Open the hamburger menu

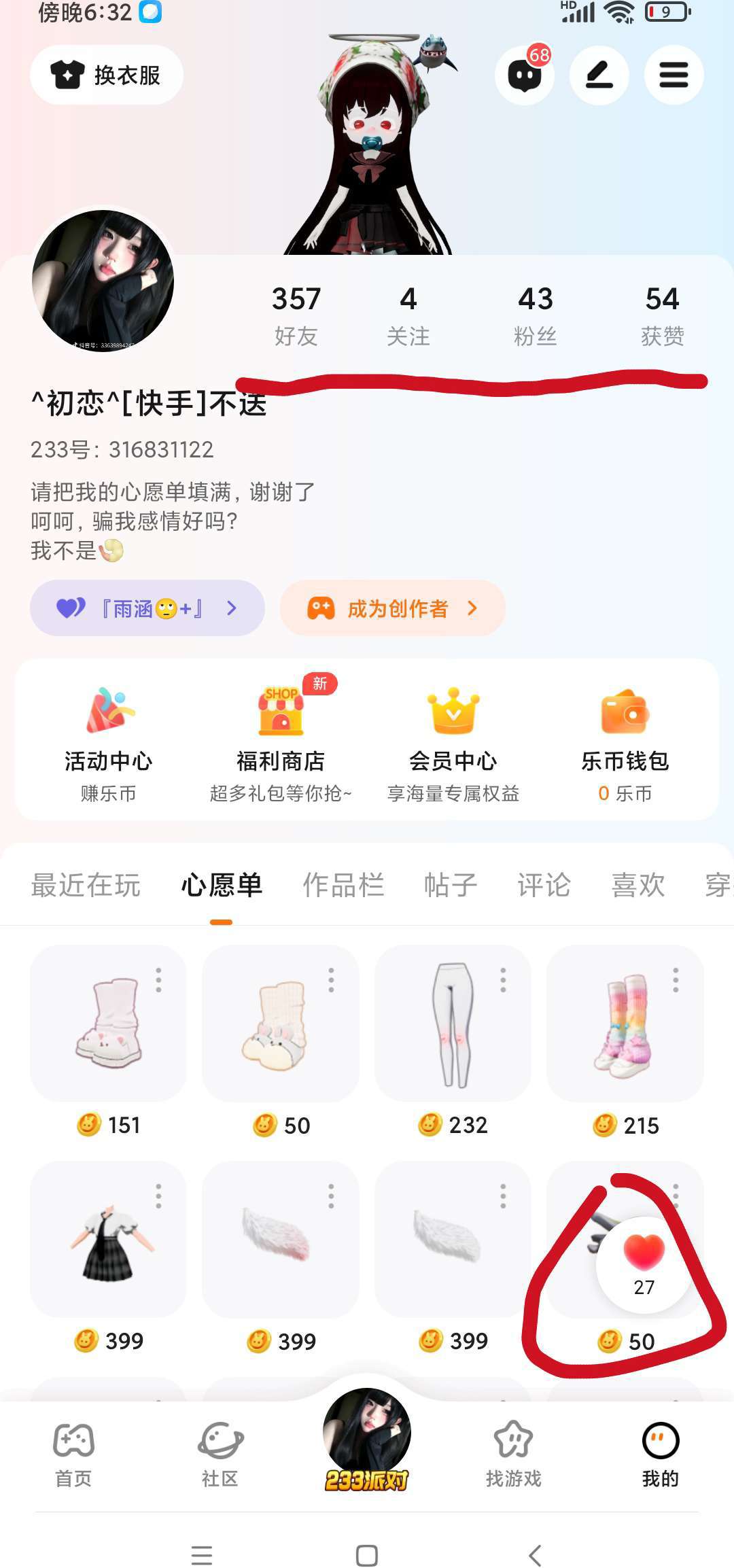[x=674, y=75]
